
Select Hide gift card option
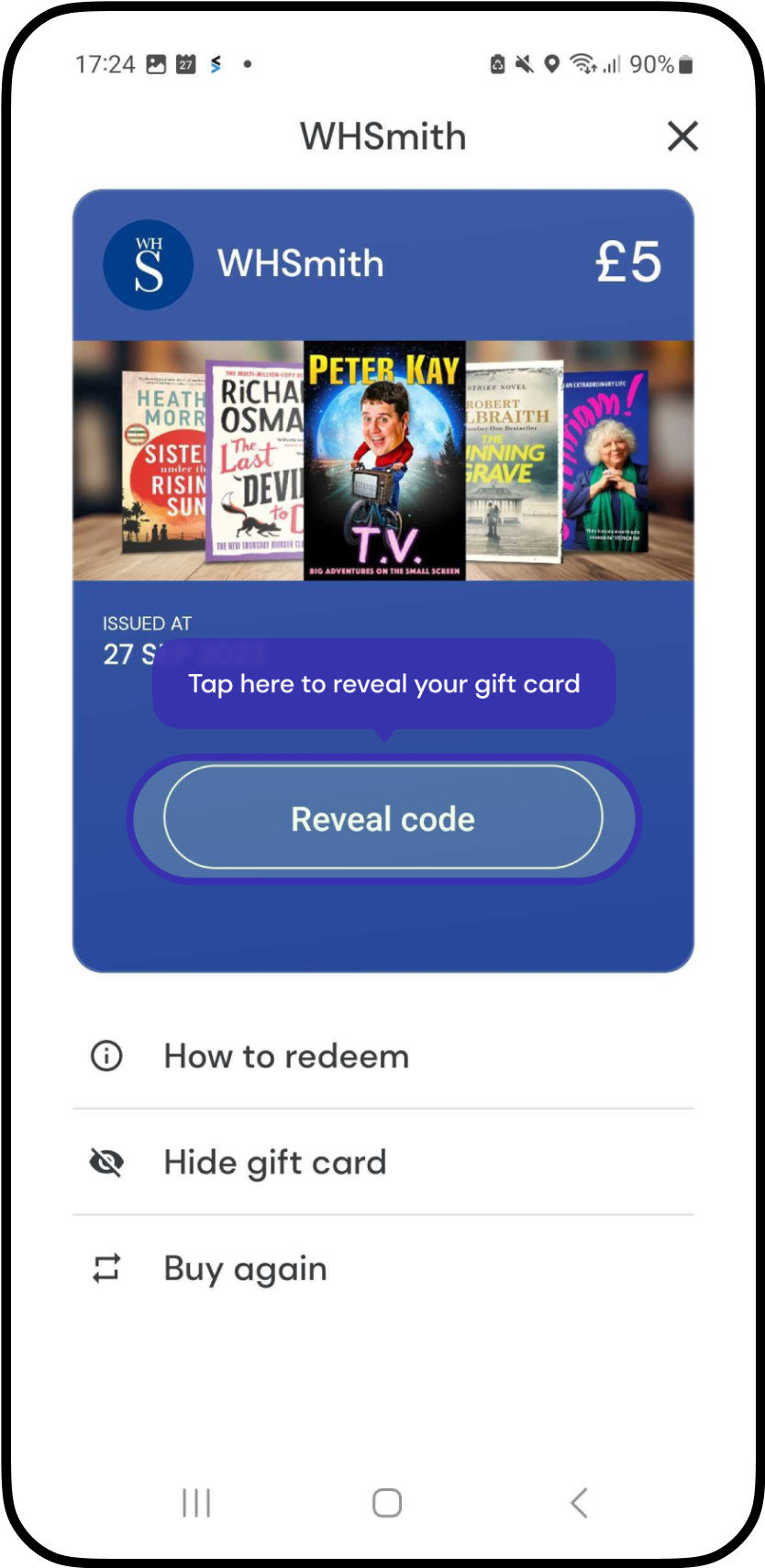coord(275,1163)
